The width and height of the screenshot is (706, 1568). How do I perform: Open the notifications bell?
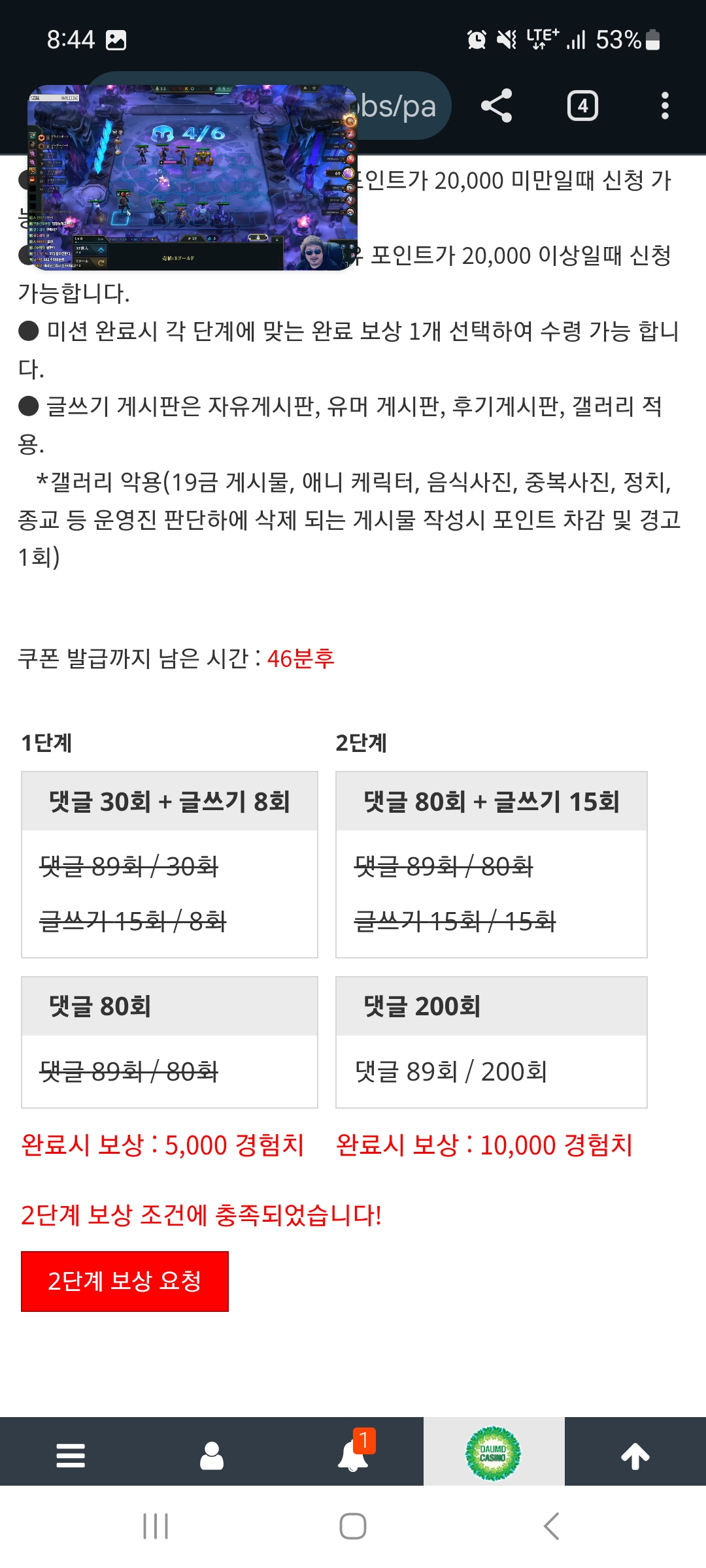click(x=353, y=1456)
